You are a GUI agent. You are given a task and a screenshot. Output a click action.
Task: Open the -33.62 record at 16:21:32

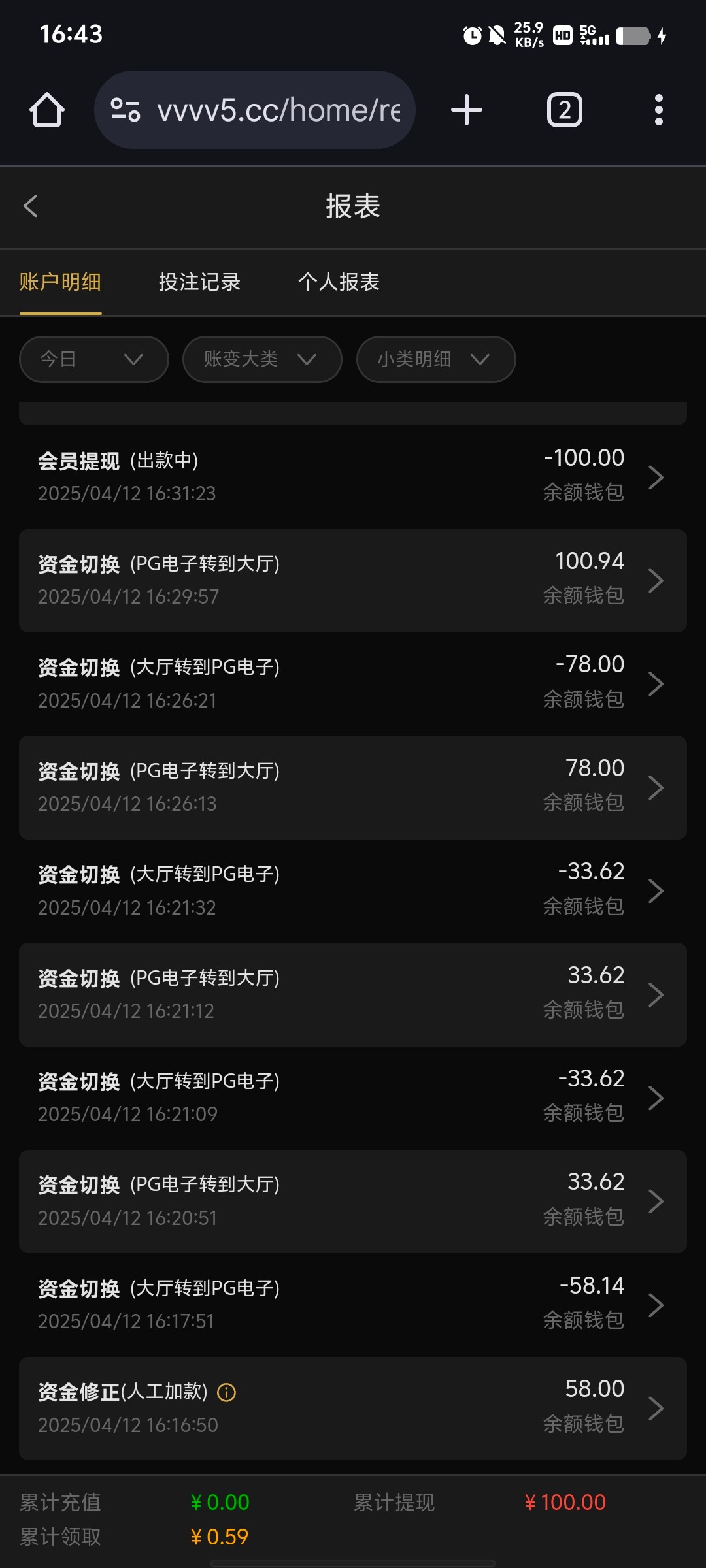point(353,890)
